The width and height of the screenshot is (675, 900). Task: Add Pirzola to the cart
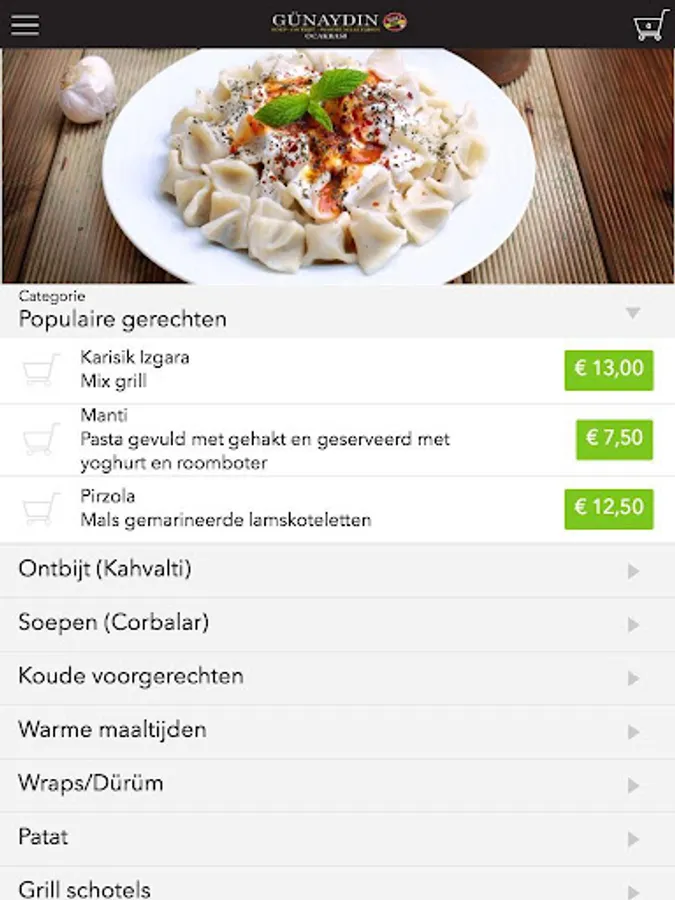pos(40,509)
